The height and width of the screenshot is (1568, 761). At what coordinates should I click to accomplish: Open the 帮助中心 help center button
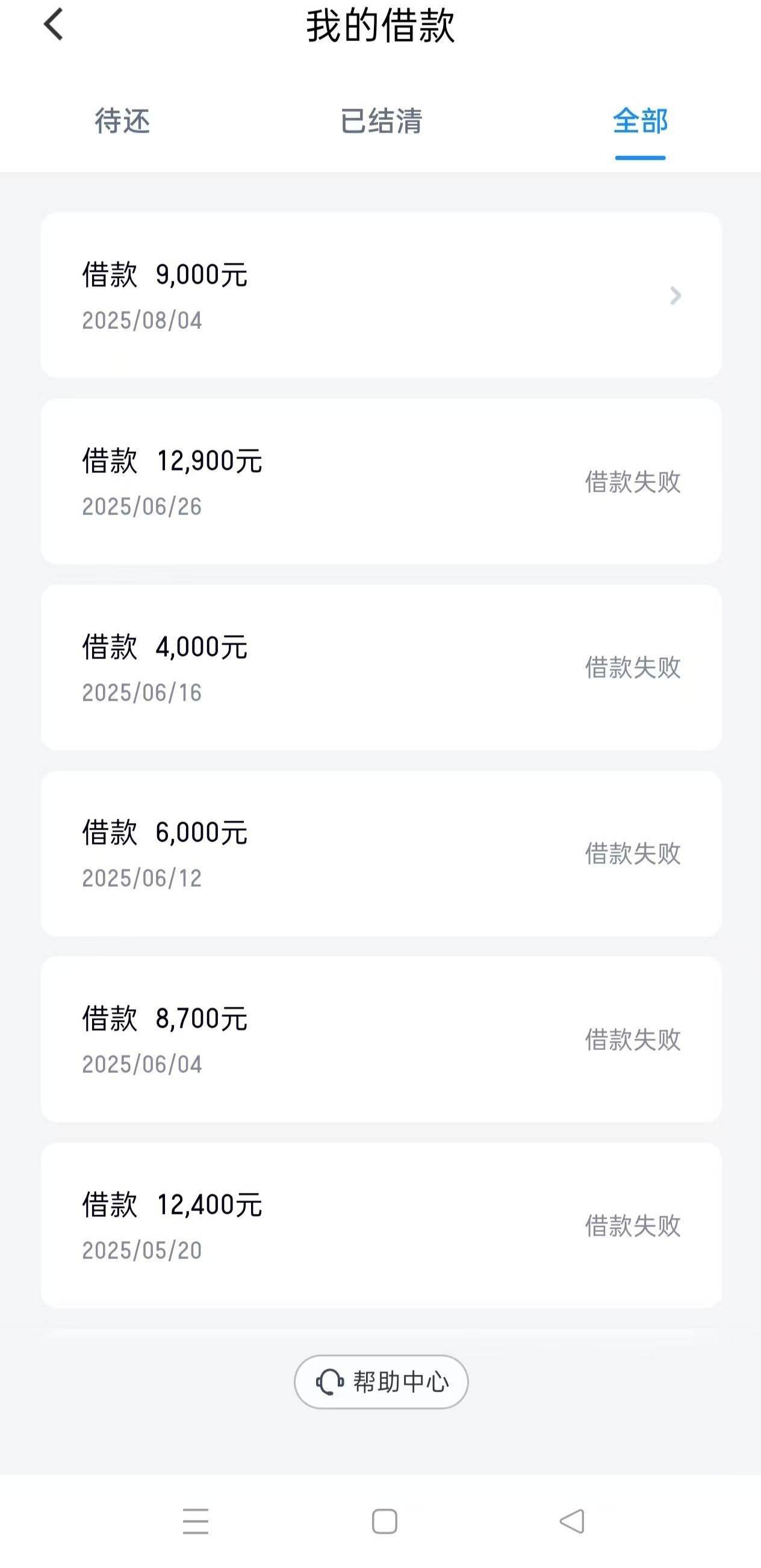(x=381, y=1382)
